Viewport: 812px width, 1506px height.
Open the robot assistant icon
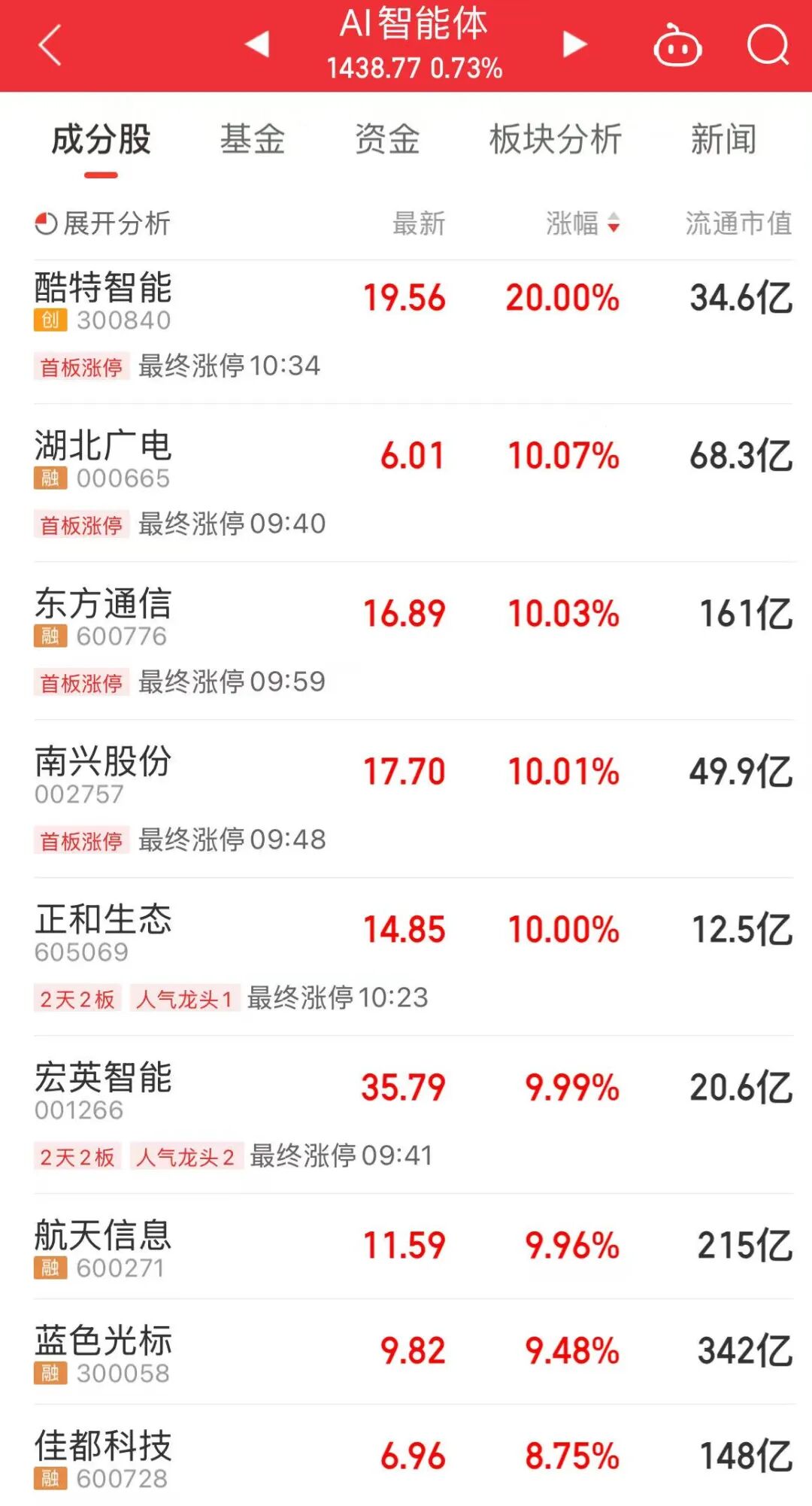pyautogui.click(x=677, y=47)
